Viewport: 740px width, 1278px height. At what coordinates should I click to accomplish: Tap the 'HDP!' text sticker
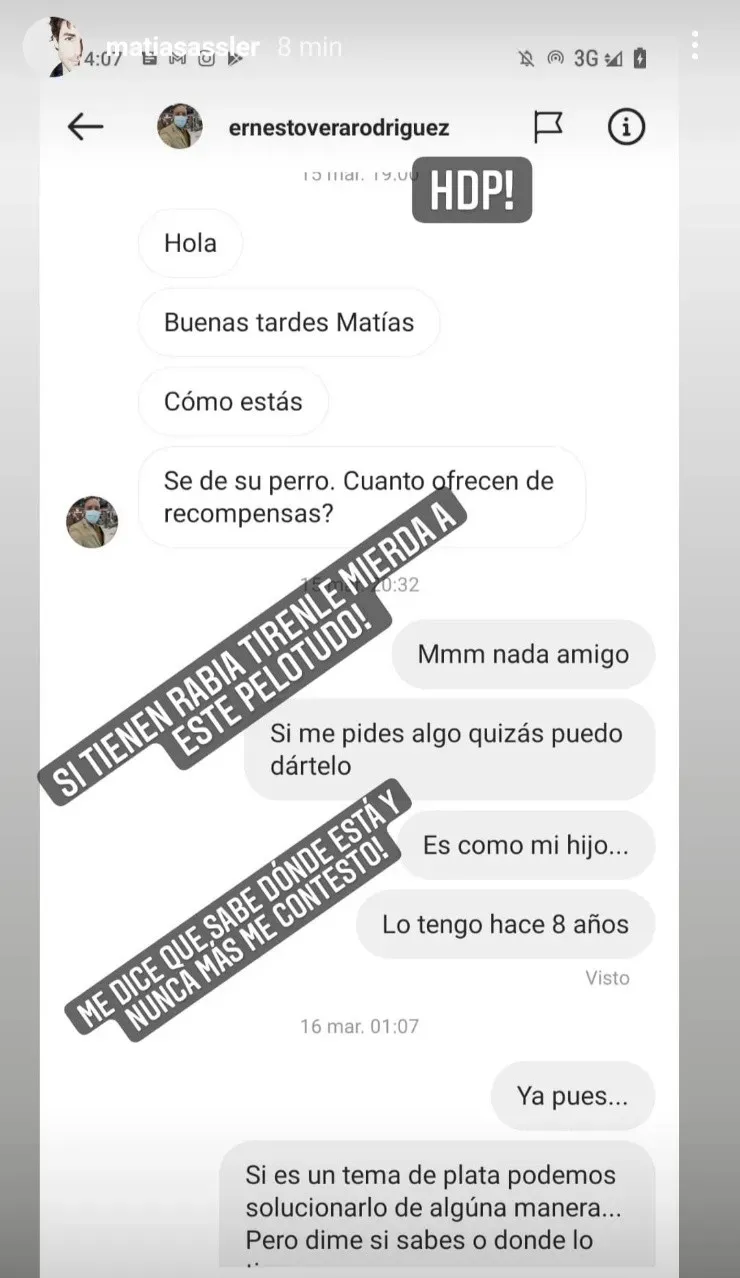(x=471, y=188)
